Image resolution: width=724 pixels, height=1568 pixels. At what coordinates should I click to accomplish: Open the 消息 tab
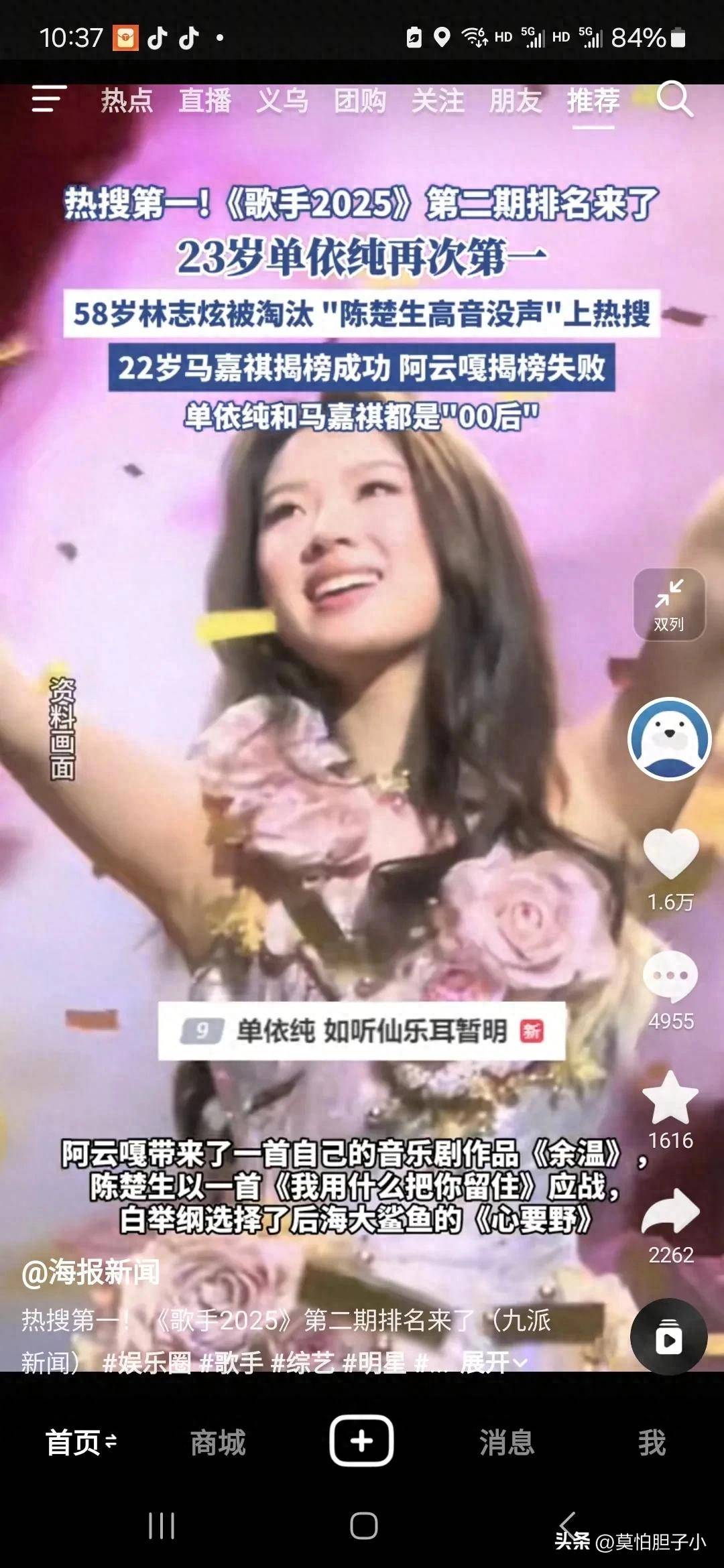(x=507, y=1442)
